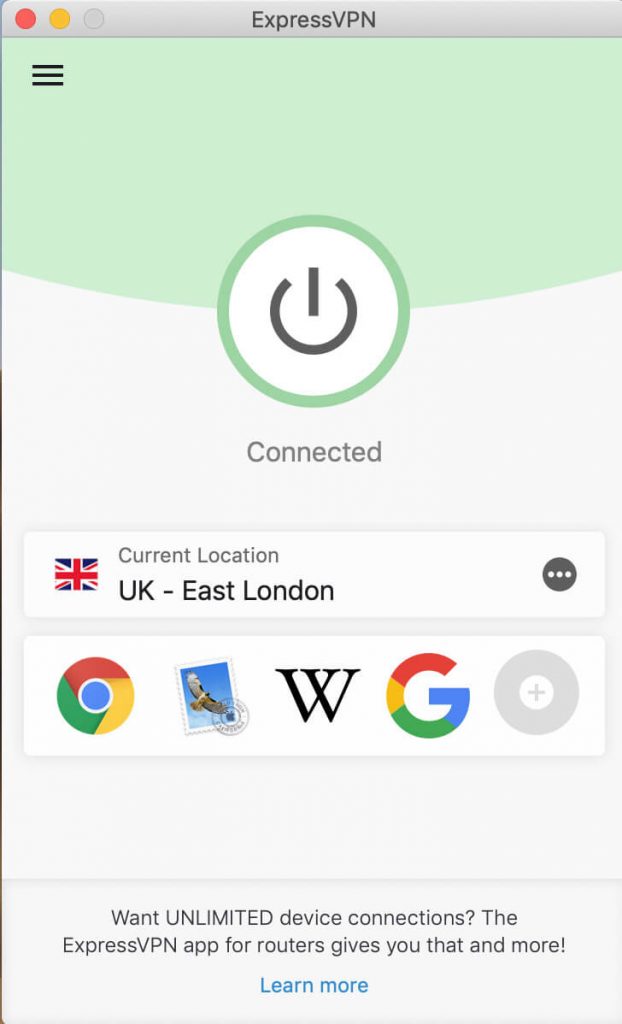
Task: Add a new shortcut with plus button
Action: coord(536,692)
